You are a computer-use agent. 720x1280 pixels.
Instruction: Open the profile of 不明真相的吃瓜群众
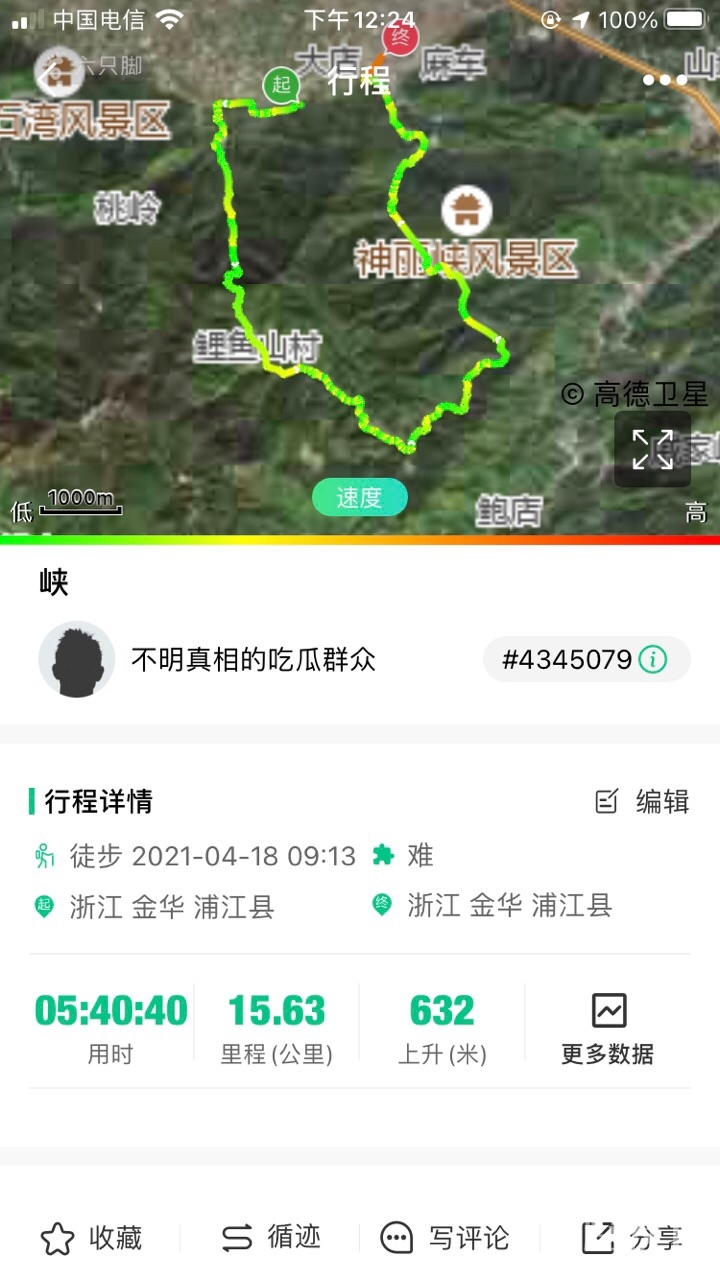[77, 659]
